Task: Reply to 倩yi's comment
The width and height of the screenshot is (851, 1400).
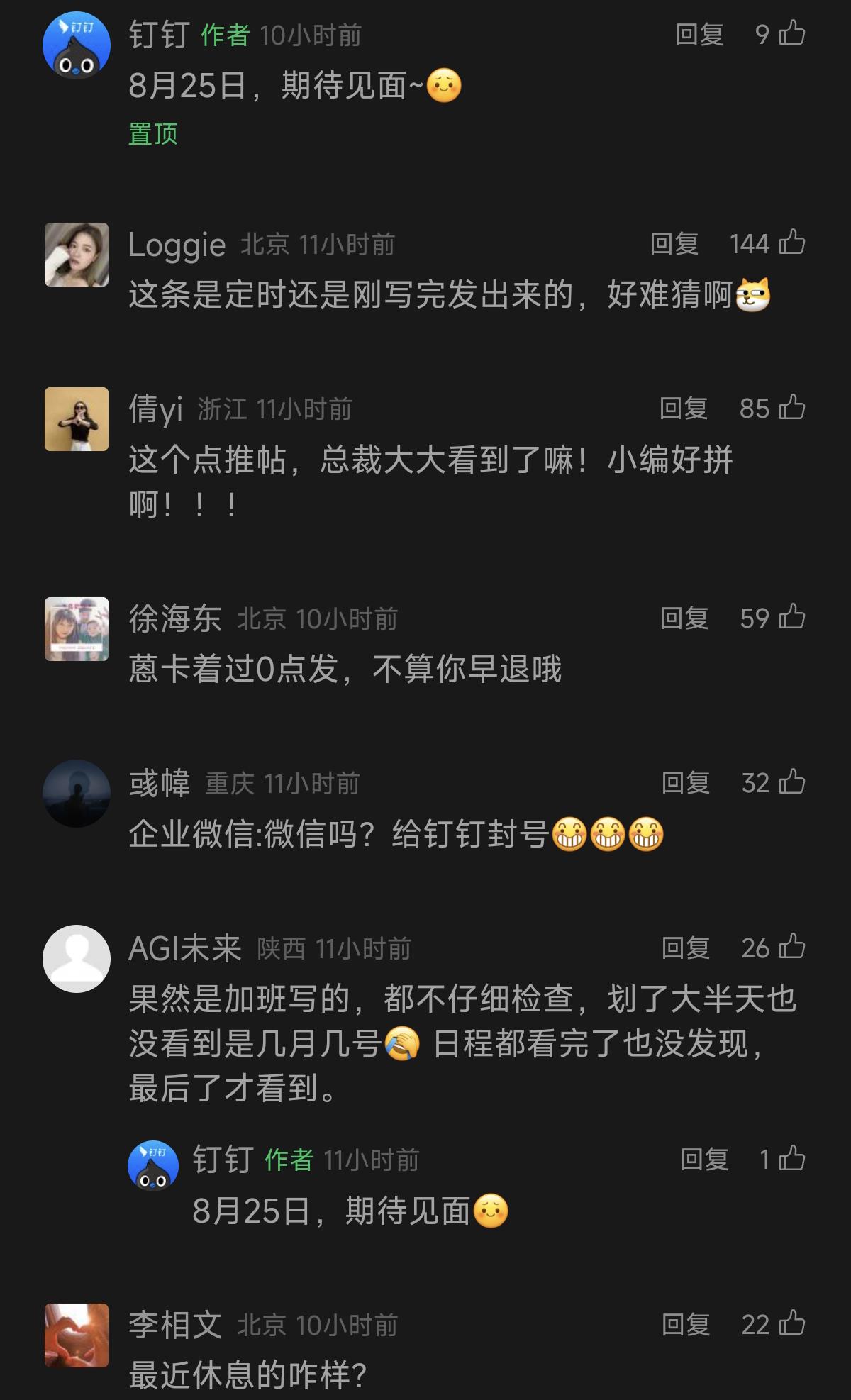Action: [x=684, y=409]
